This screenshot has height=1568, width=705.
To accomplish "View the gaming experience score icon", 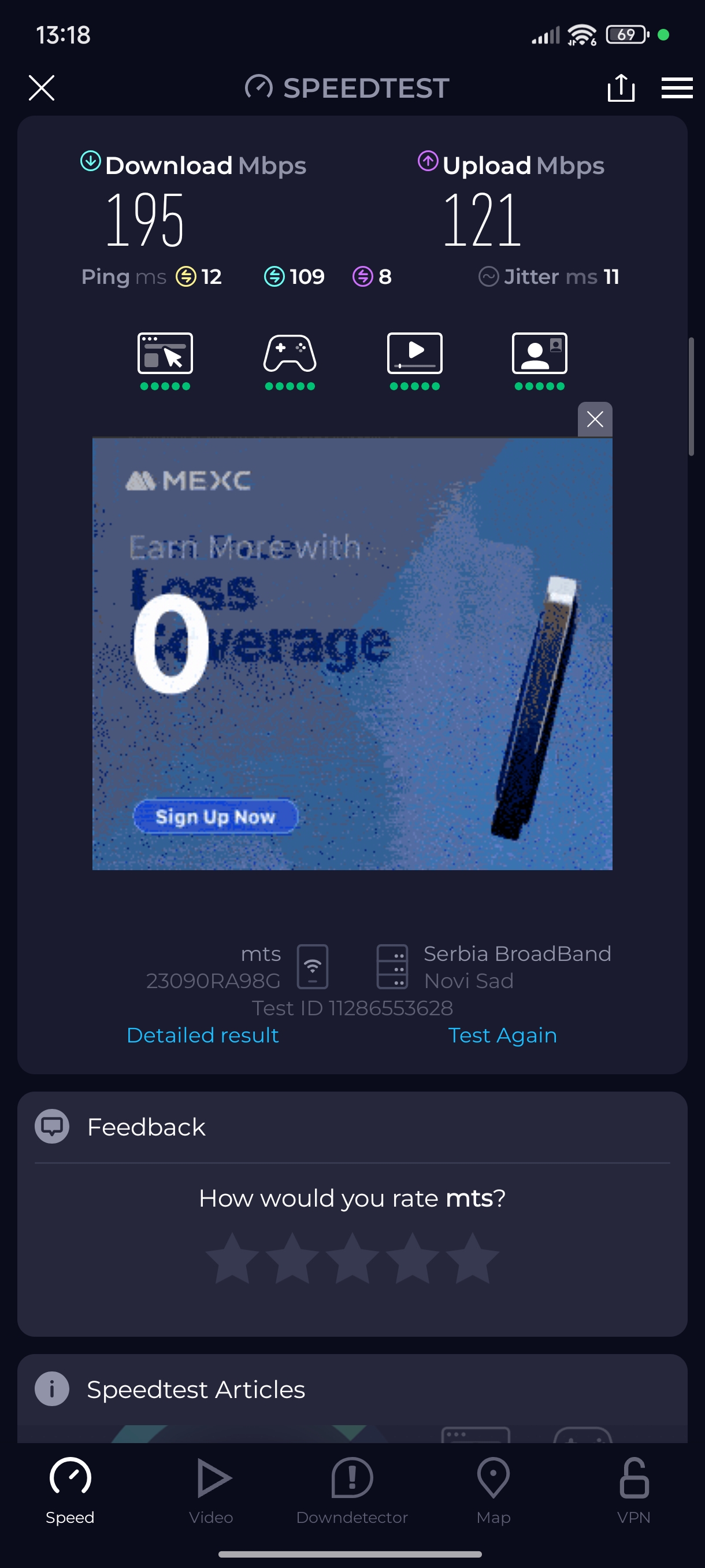I will 290,353.
